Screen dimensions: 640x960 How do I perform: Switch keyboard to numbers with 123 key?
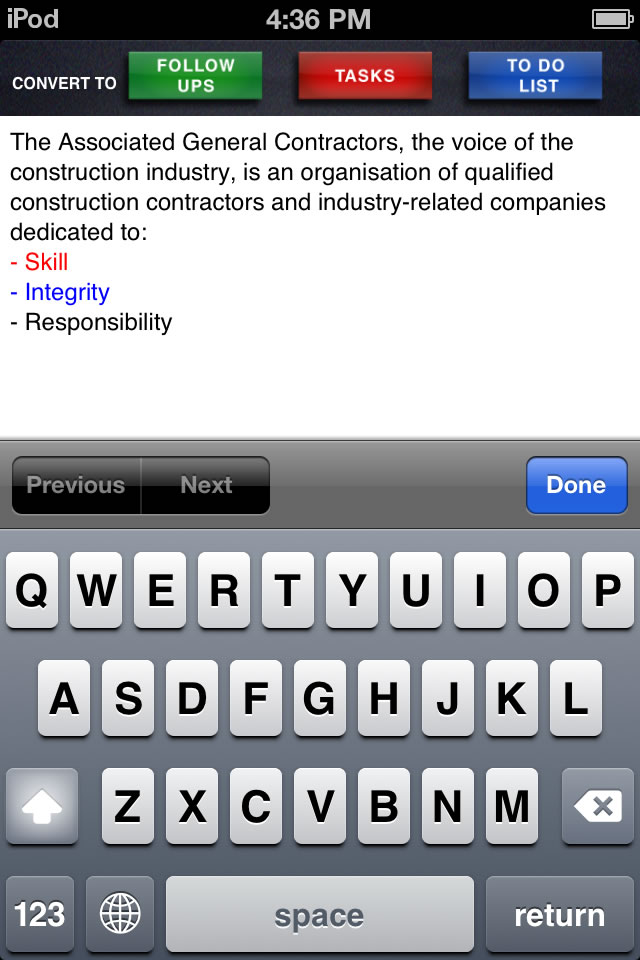pyautogui.click(x=40, y=914)
